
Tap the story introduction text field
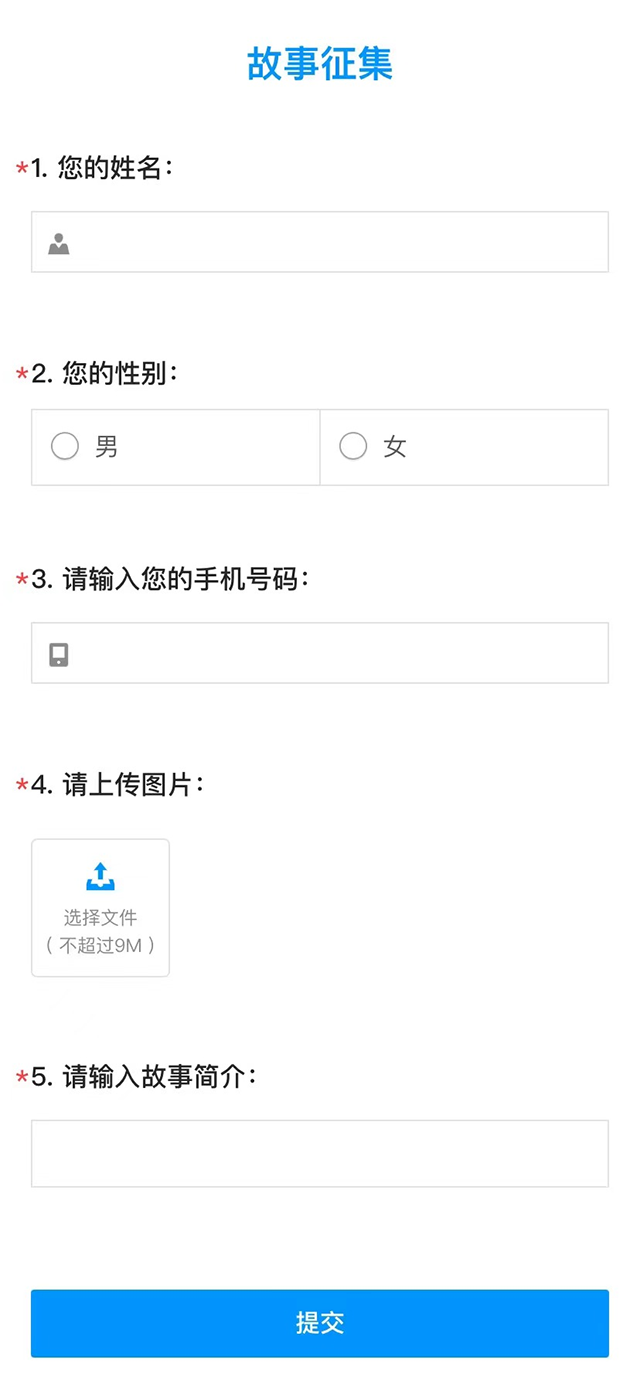pyautogui.click(x=320, y=1153)
